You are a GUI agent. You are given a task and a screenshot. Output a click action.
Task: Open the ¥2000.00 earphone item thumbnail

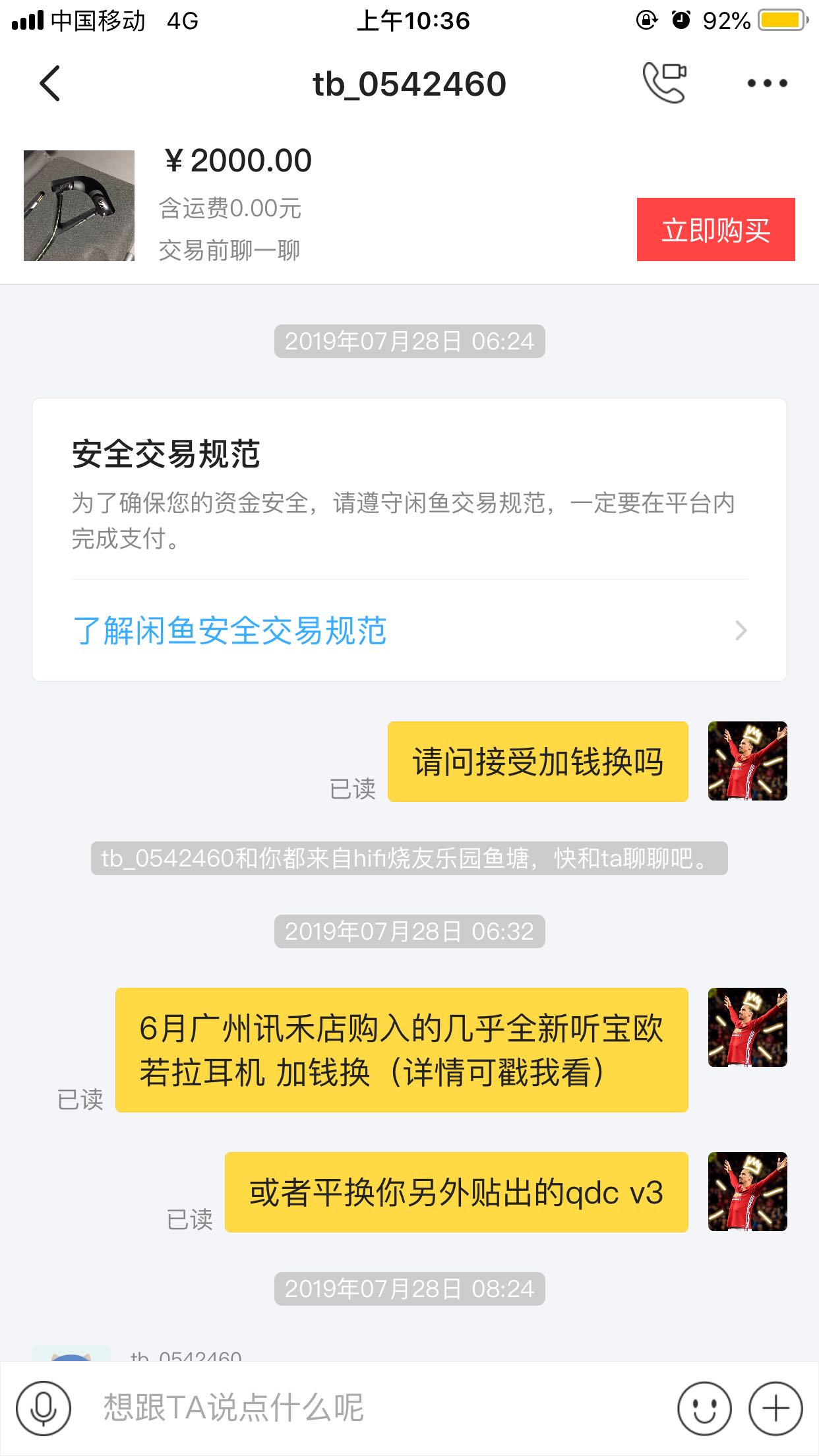[x=79, y=206]
